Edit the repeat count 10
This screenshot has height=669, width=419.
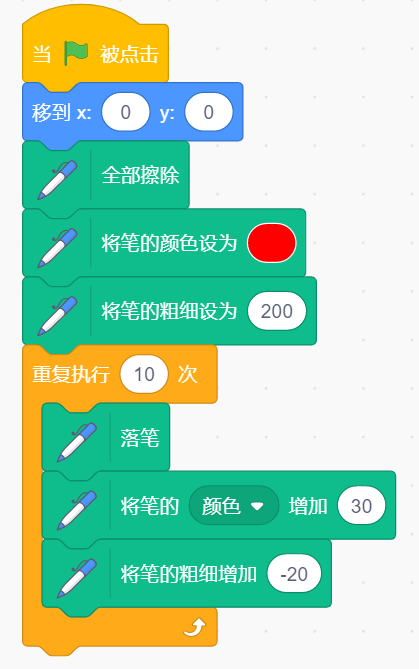[x=144, y=374]
